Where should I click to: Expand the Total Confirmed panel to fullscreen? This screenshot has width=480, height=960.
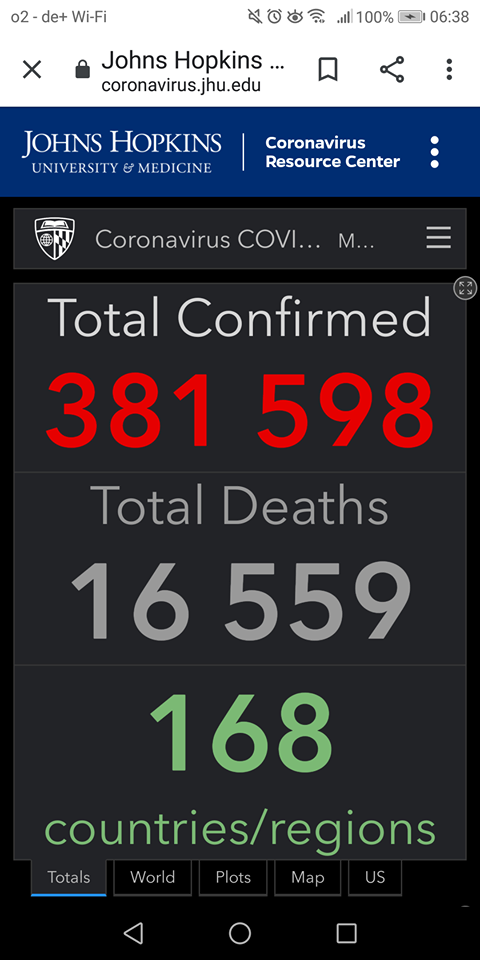[465, 288]
